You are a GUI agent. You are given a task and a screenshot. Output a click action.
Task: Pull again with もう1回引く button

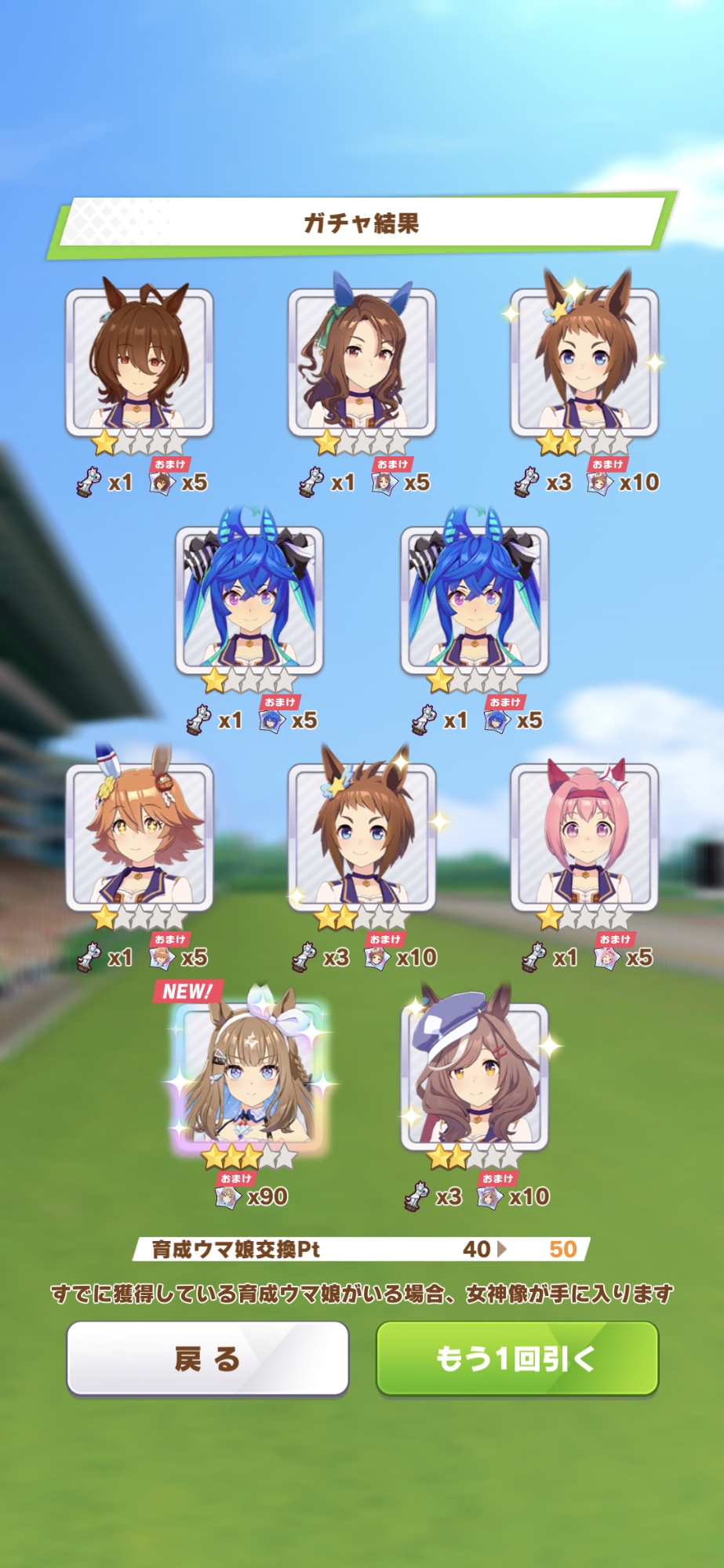(517, 1359)
